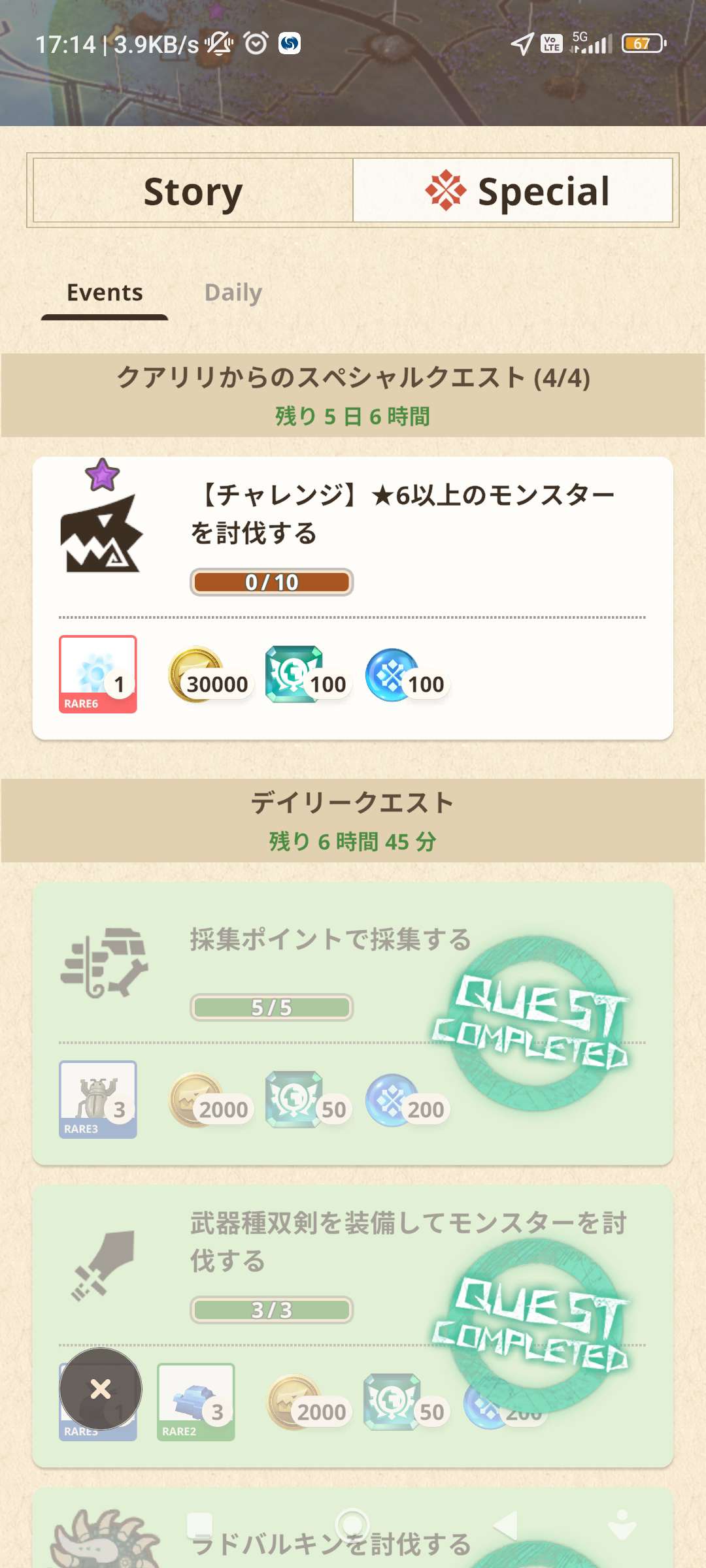Viewport: 706px width, 1568px height.
Task: Open the ★6 monster challenge quest card
Action: [x=353, y=536]
